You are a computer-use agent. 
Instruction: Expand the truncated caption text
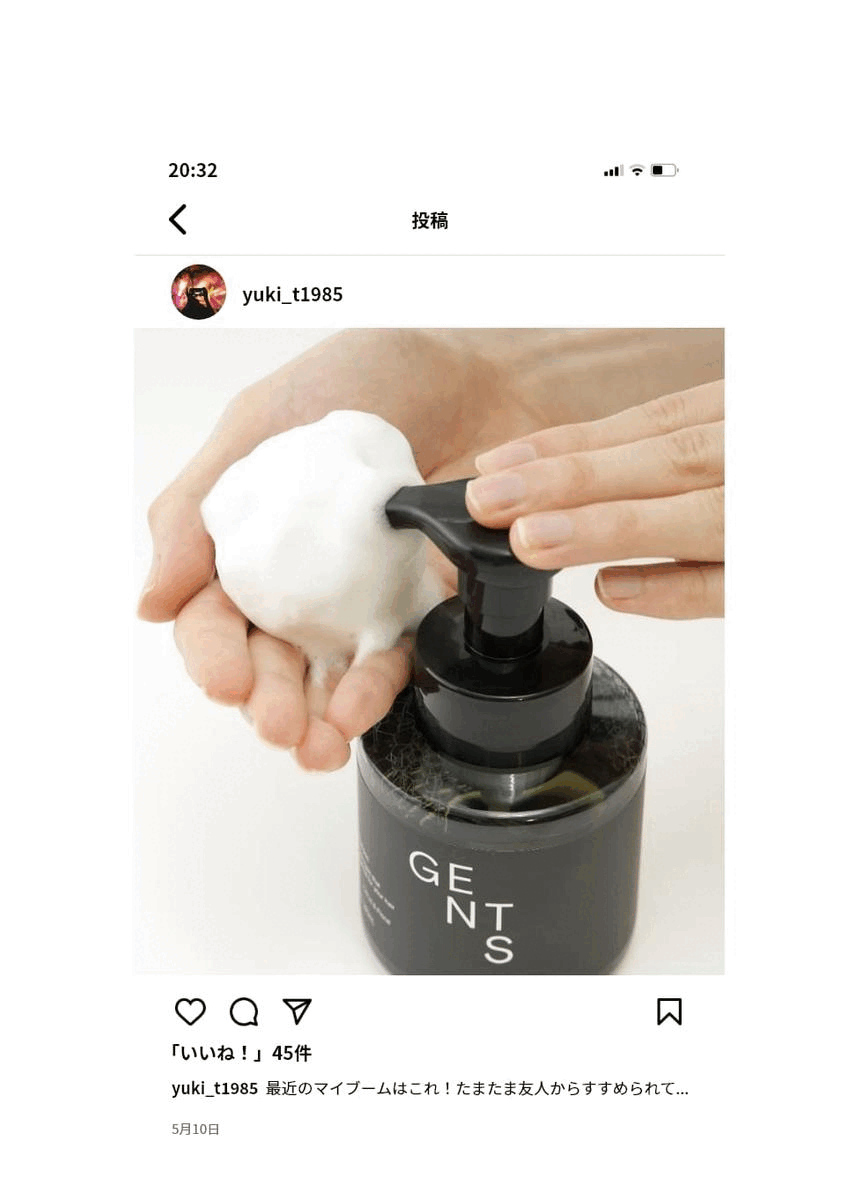pos(680,1089)
